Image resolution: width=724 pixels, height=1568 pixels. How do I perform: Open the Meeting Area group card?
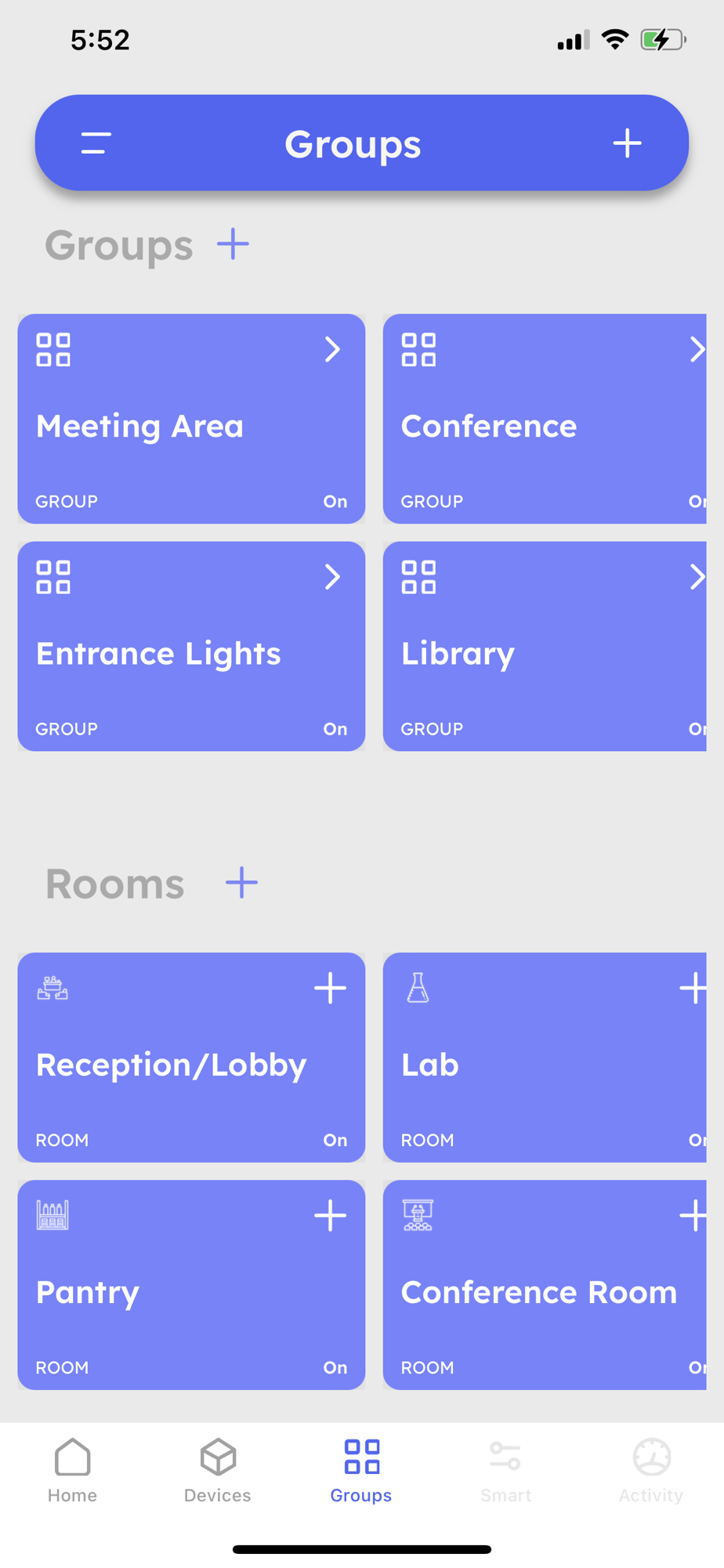(x=191, y=419)
